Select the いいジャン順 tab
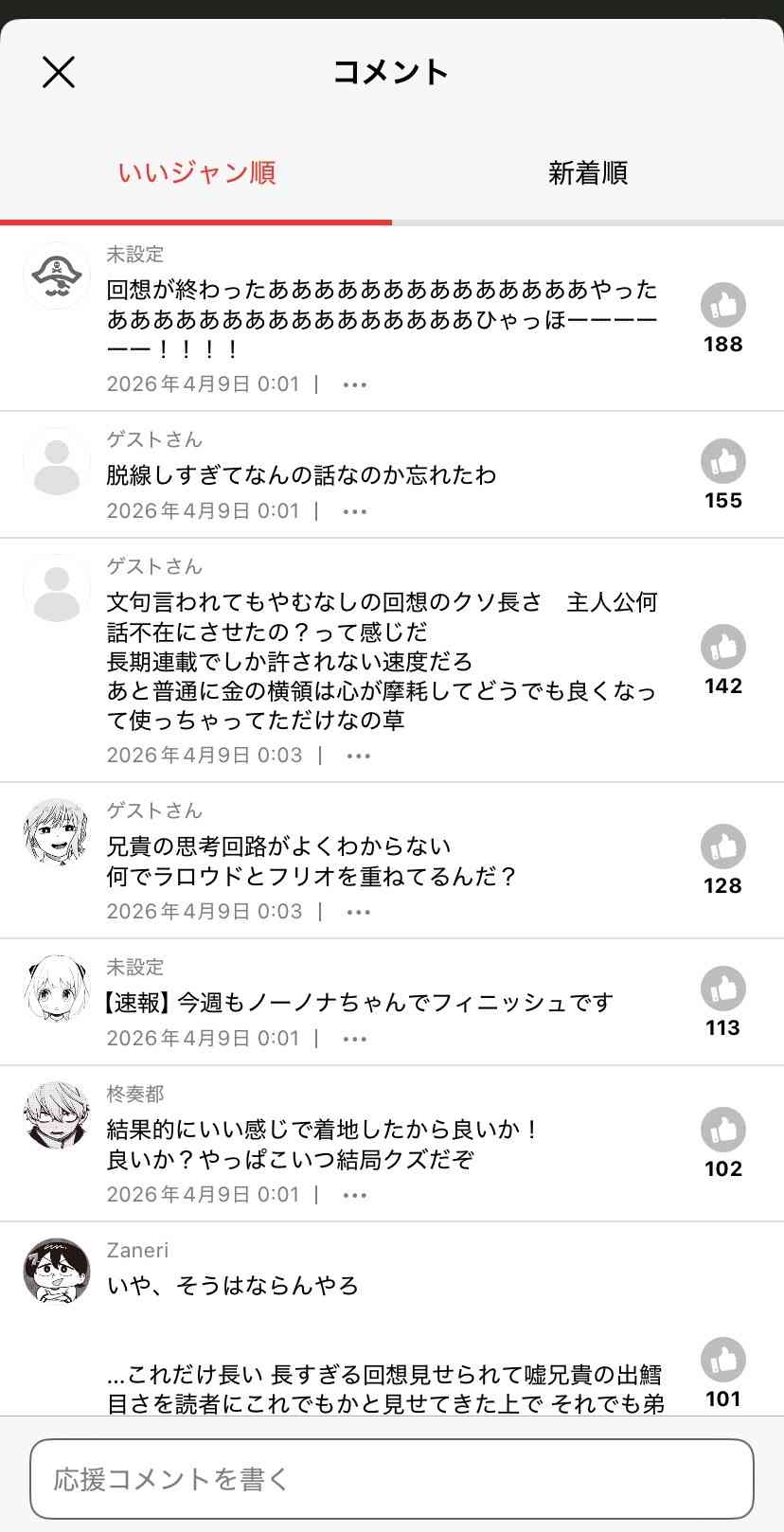 tap(196, 173)
